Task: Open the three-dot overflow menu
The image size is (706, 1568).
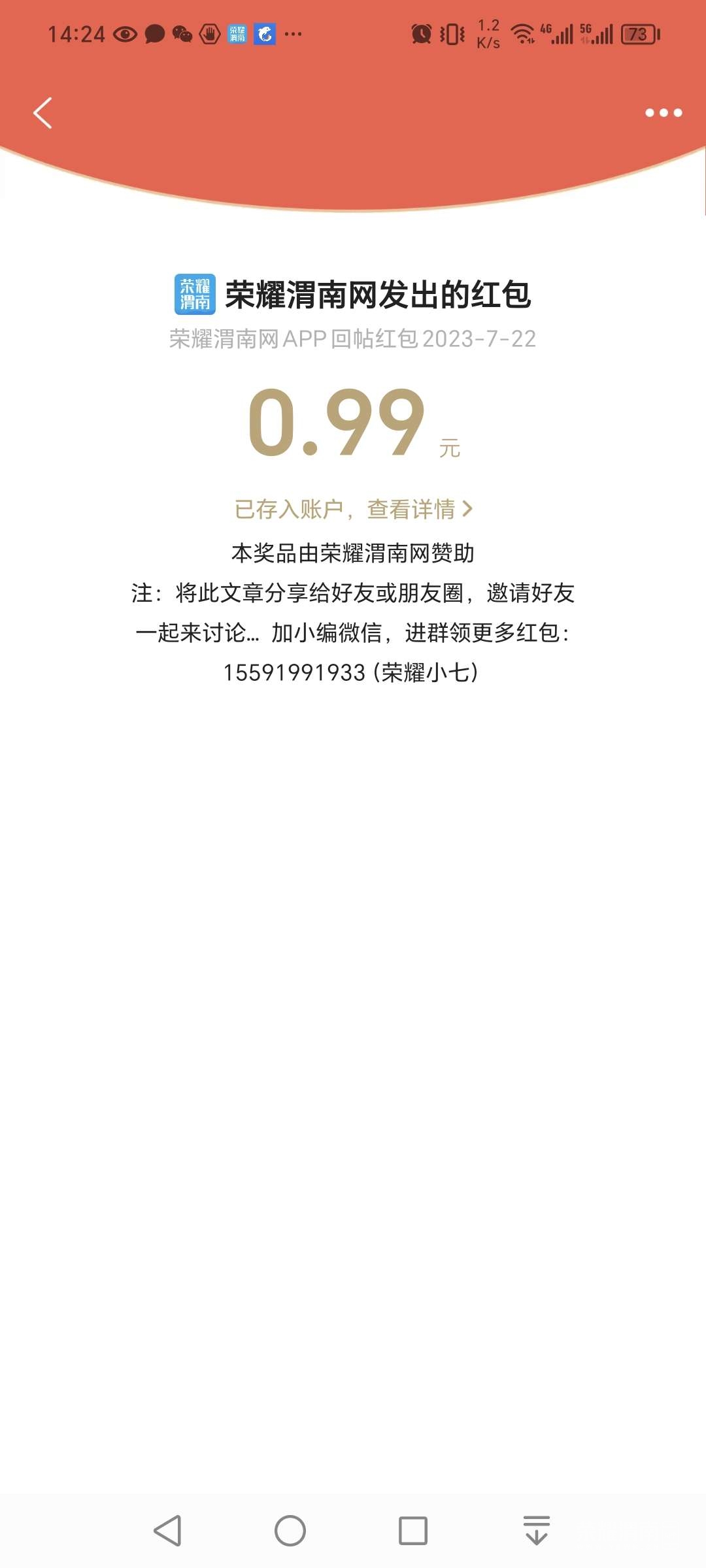Action: coord(663,113)
